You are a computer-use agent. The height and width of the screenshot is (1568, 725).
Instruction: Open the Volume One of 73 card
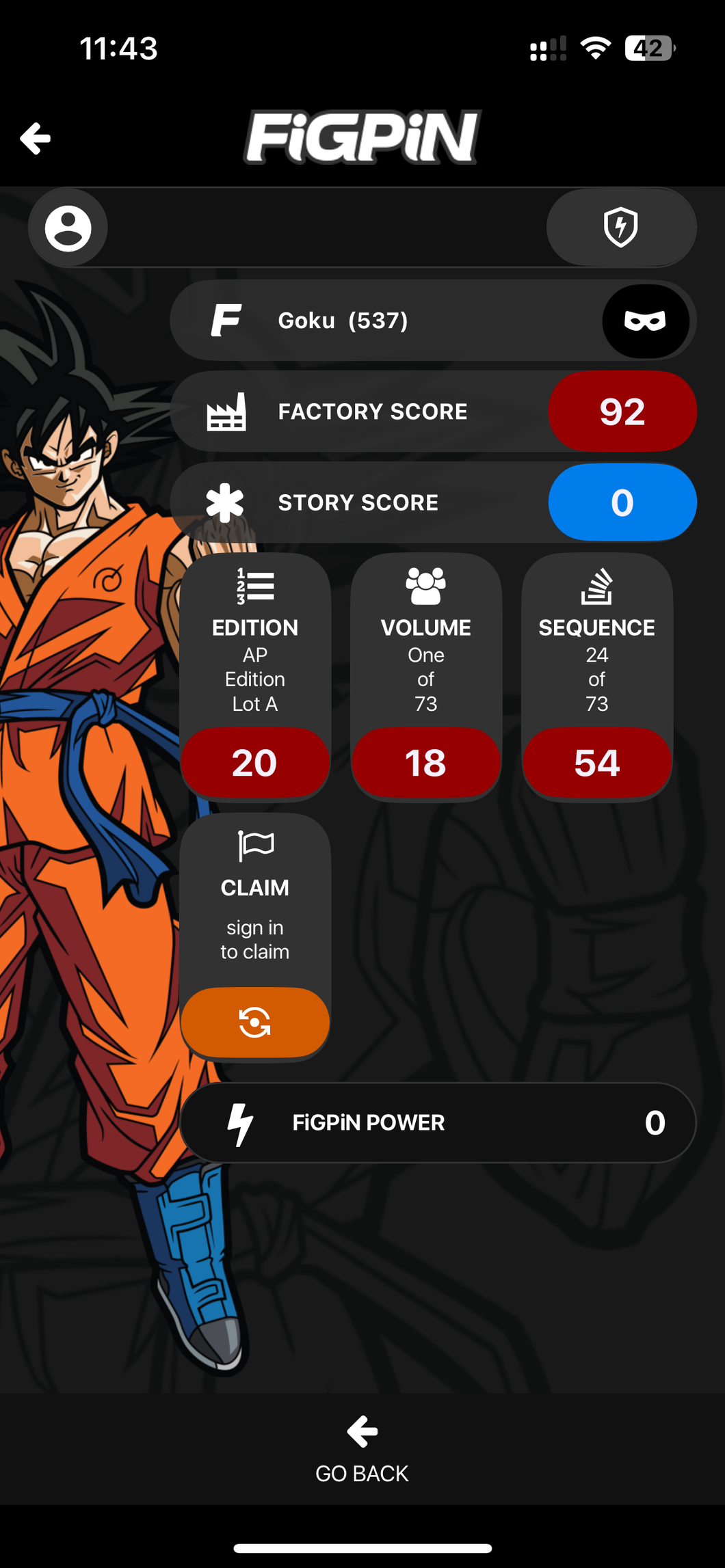[x=425, y=675]
